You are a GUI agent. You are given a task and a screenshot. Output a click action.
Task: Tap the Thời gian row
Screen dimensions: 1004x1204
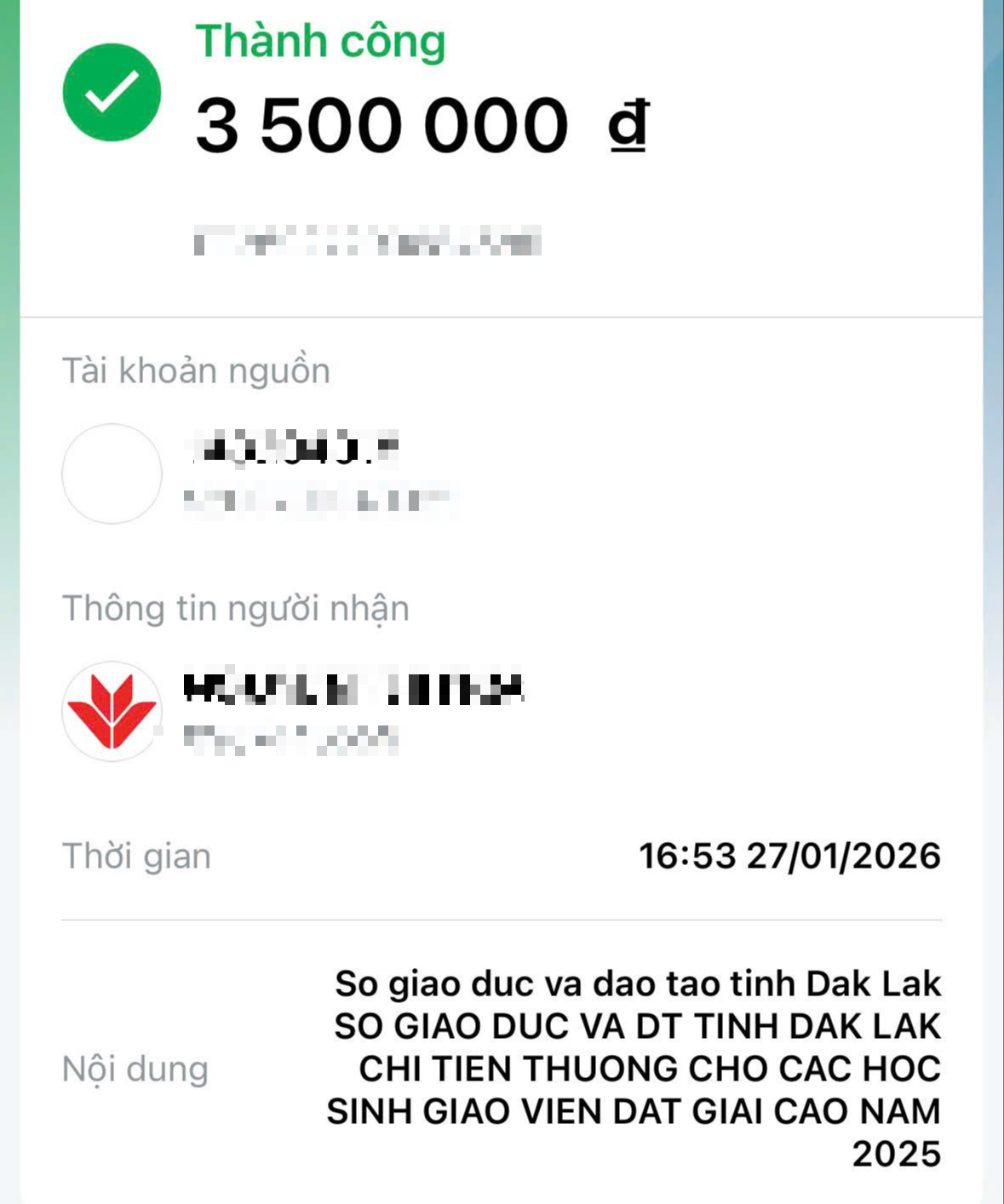click(x=134, y=856)
